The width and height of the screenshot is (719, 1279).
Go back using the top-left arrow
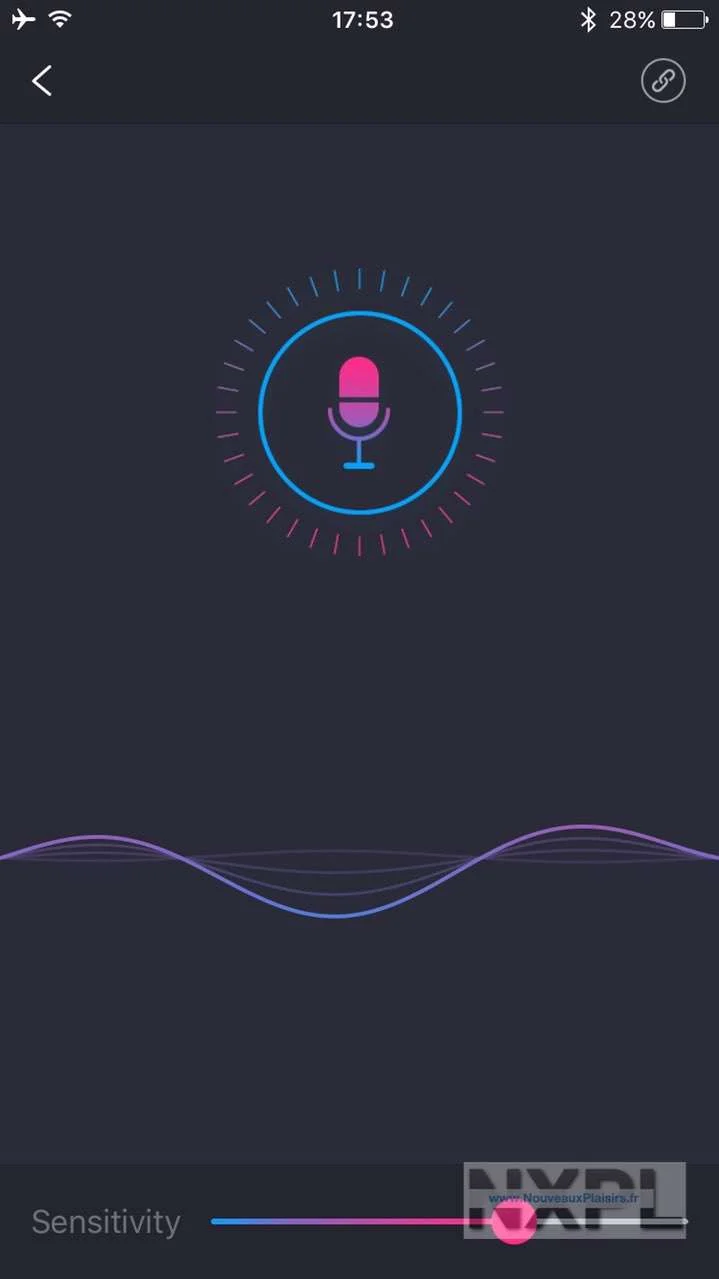[42, 81]
